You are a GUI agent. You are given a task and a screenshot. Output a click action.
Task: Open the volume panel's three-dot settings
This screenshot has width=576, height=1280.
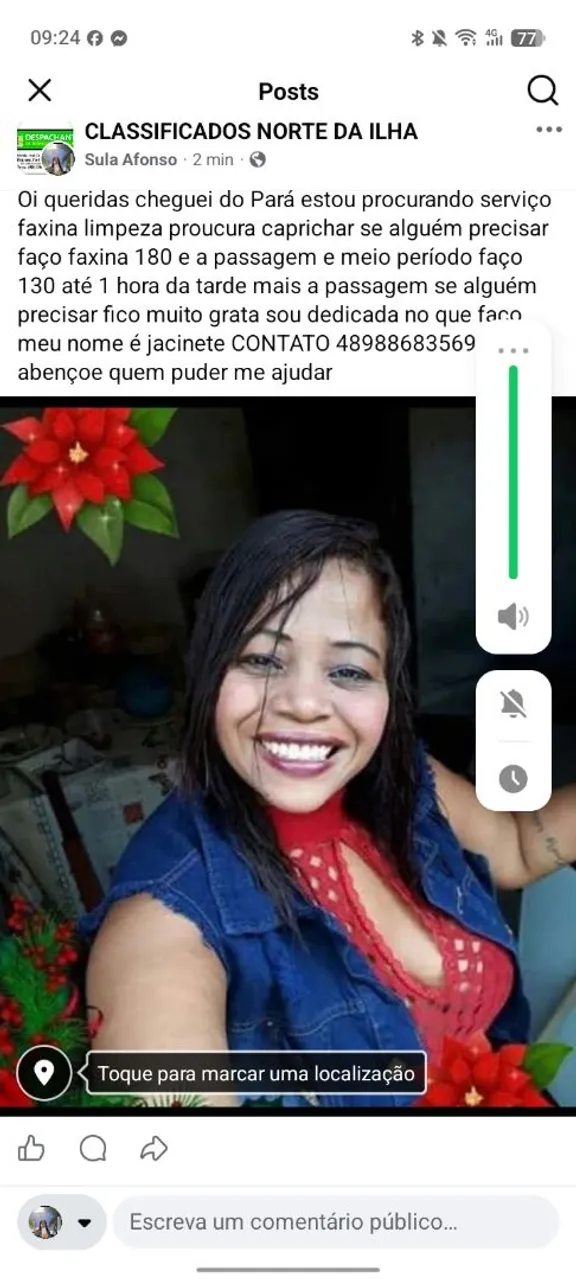coord(513,351)
